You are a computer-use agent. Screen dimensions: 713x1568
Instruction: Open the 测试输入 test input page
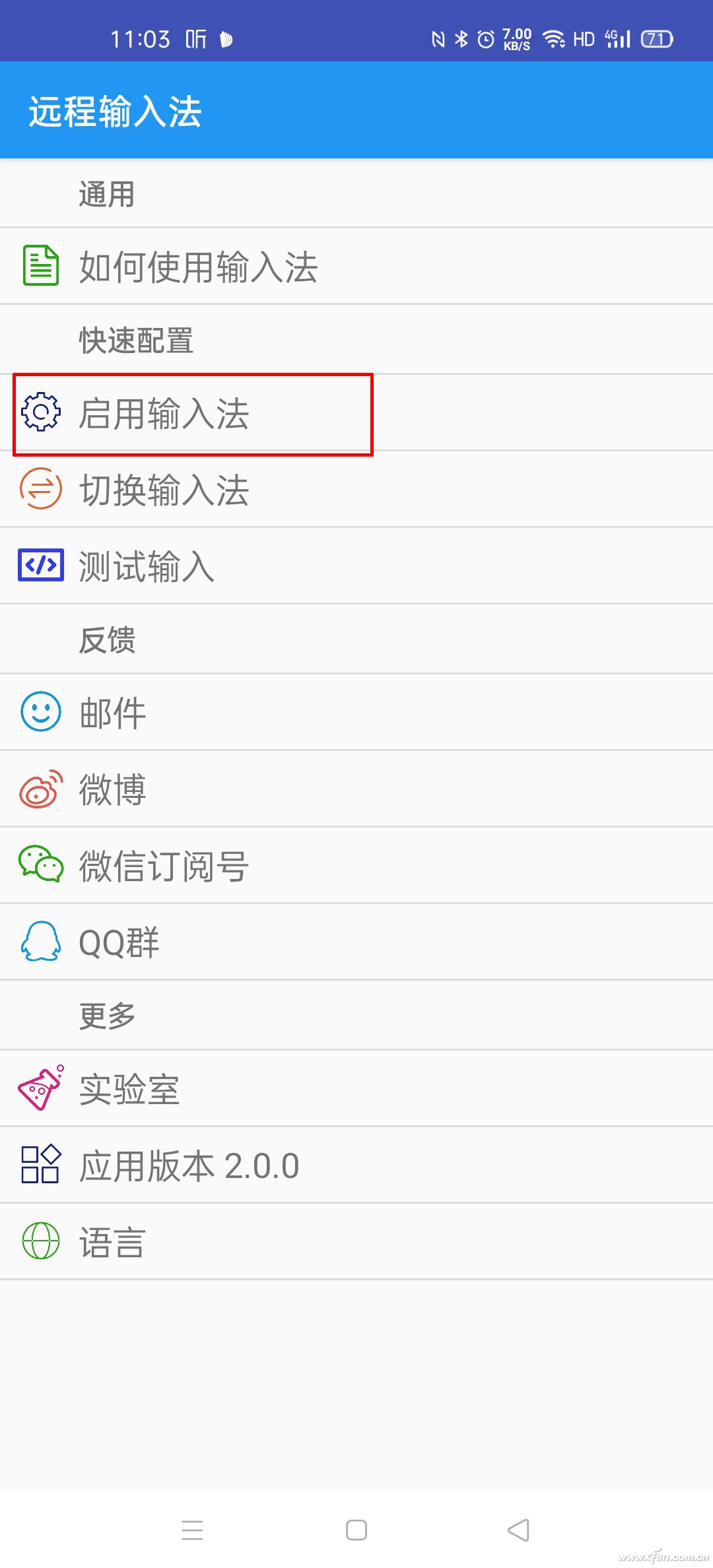click(145, 566)
